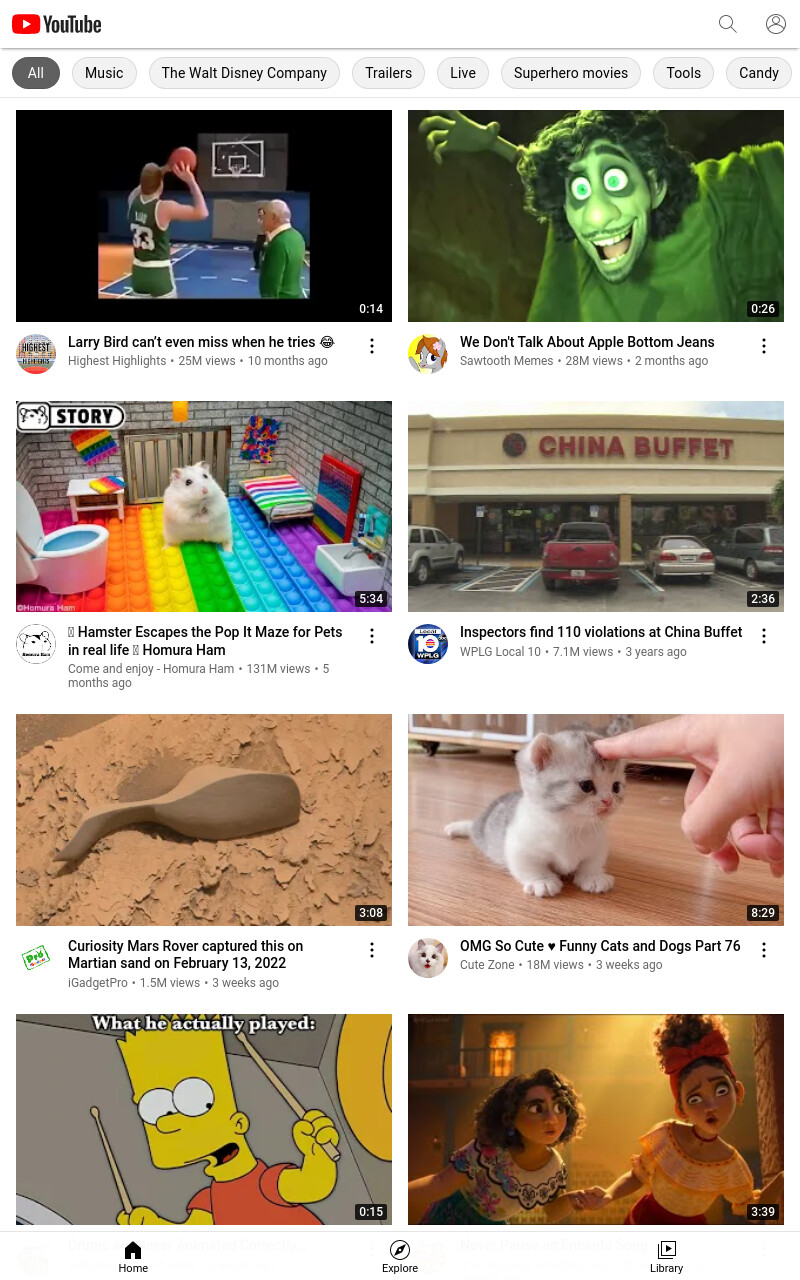Open the Curiosity Mars Rover video
The height and width of the screenshot is (1280, 800).
click(x=204, y=820)
